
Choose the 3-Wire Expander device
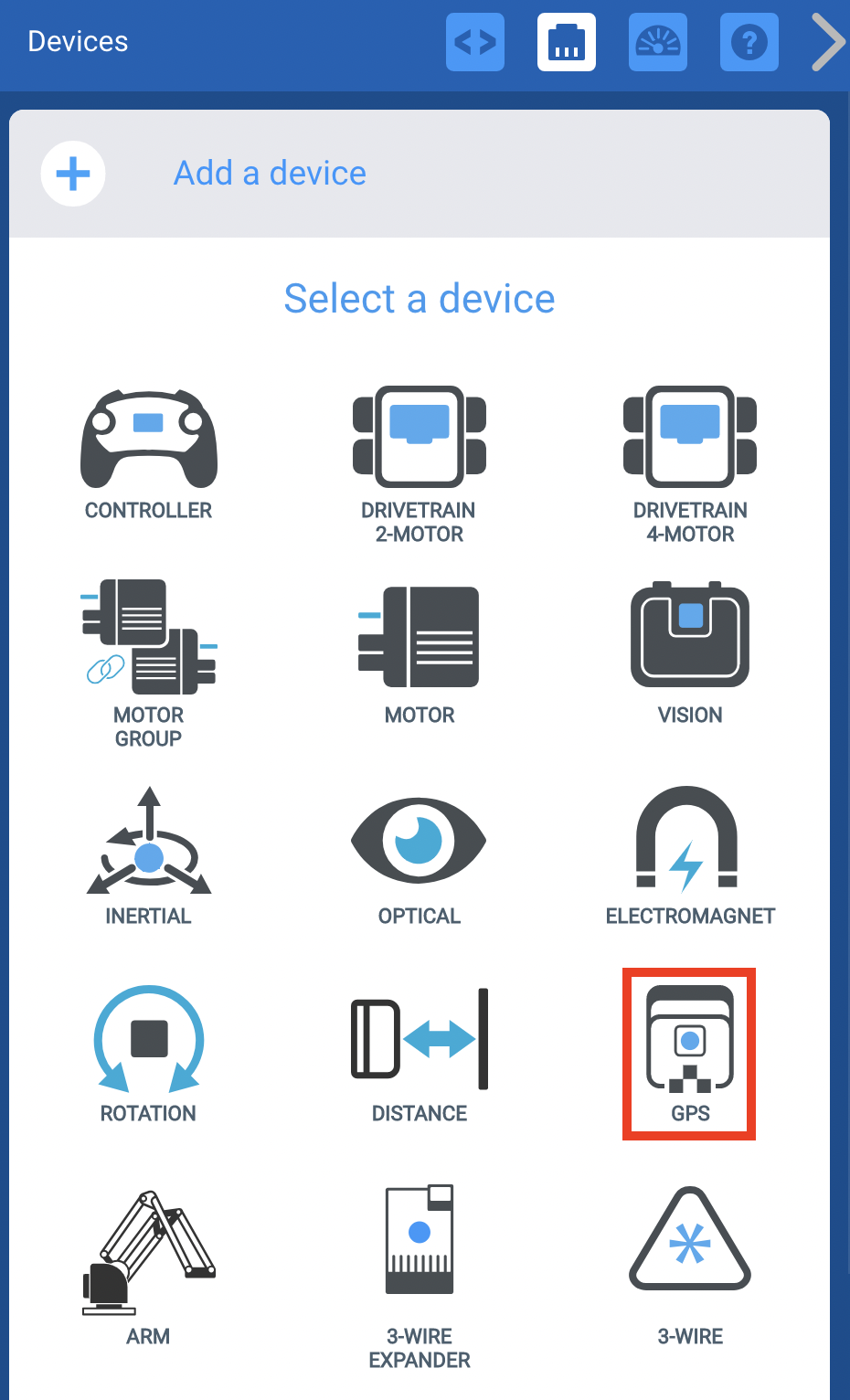(x=420, y=1275)
